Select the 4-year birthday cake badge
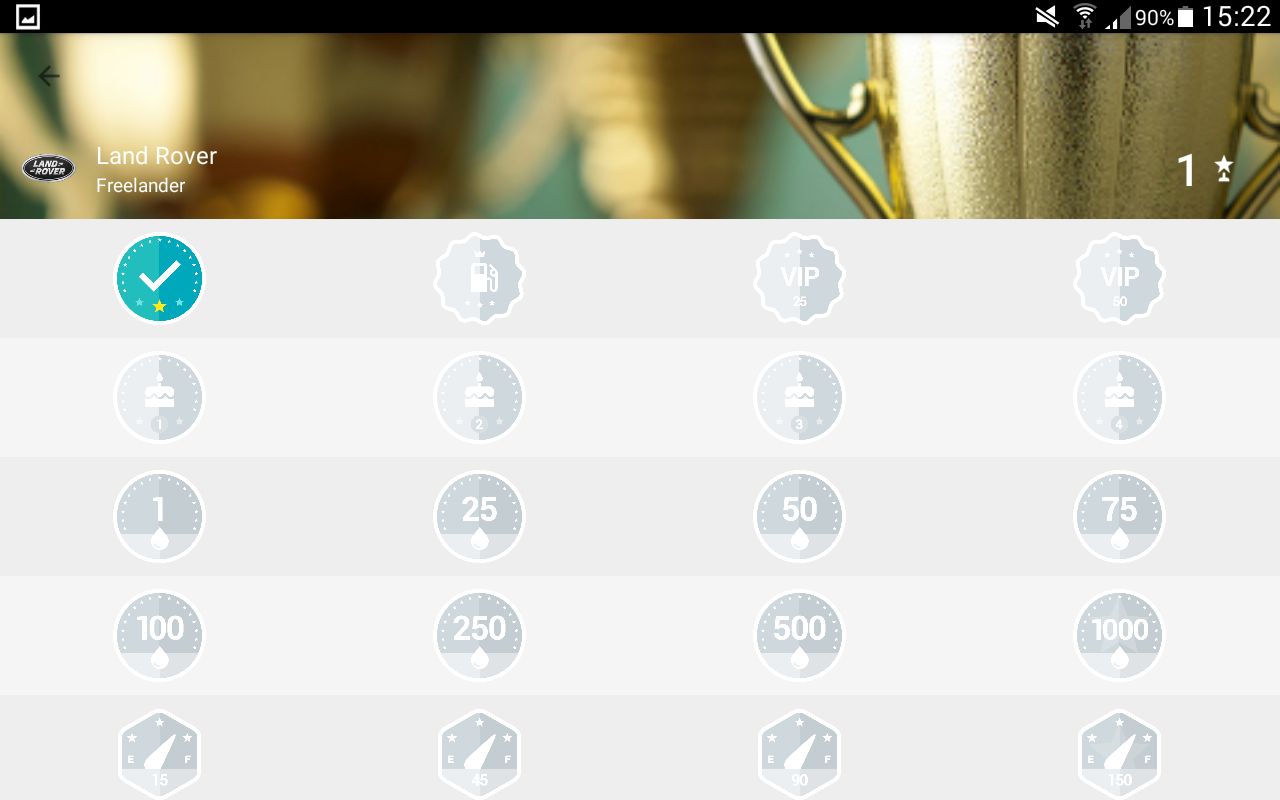The width and height of the screenshot is (1280, 800). click(1119, 398)
